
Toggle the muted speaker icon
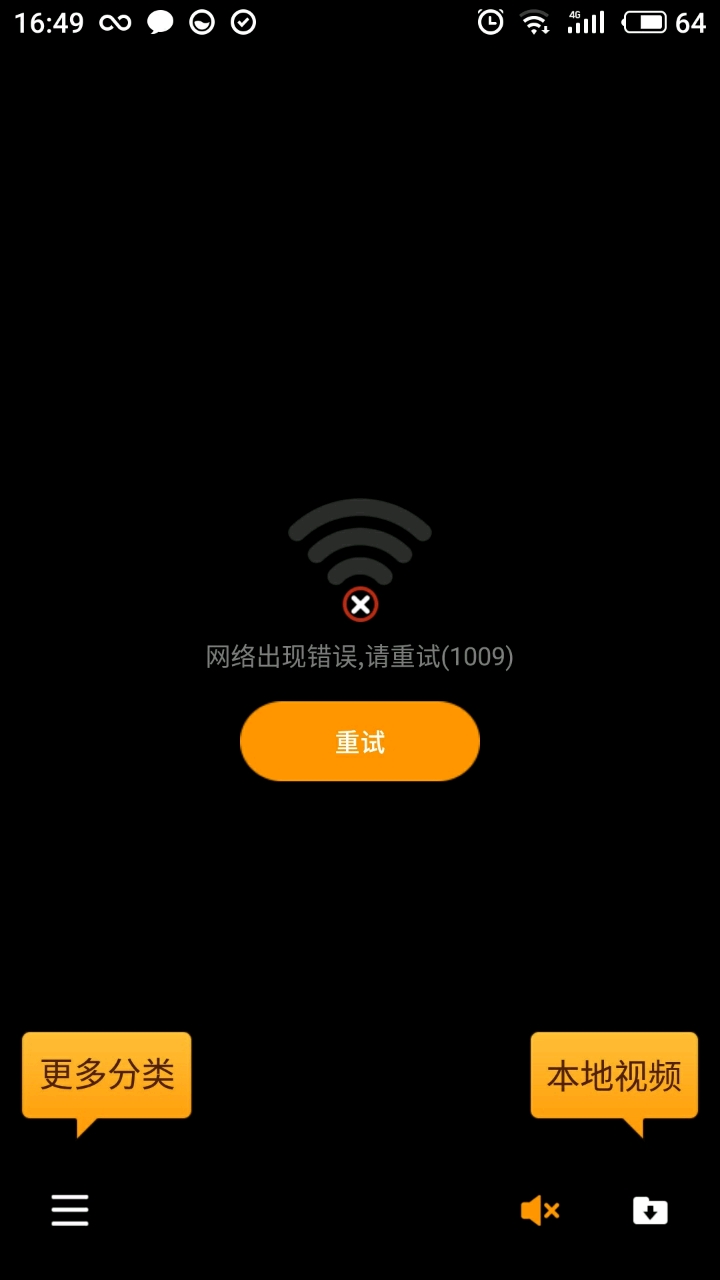click(540, 1211)
